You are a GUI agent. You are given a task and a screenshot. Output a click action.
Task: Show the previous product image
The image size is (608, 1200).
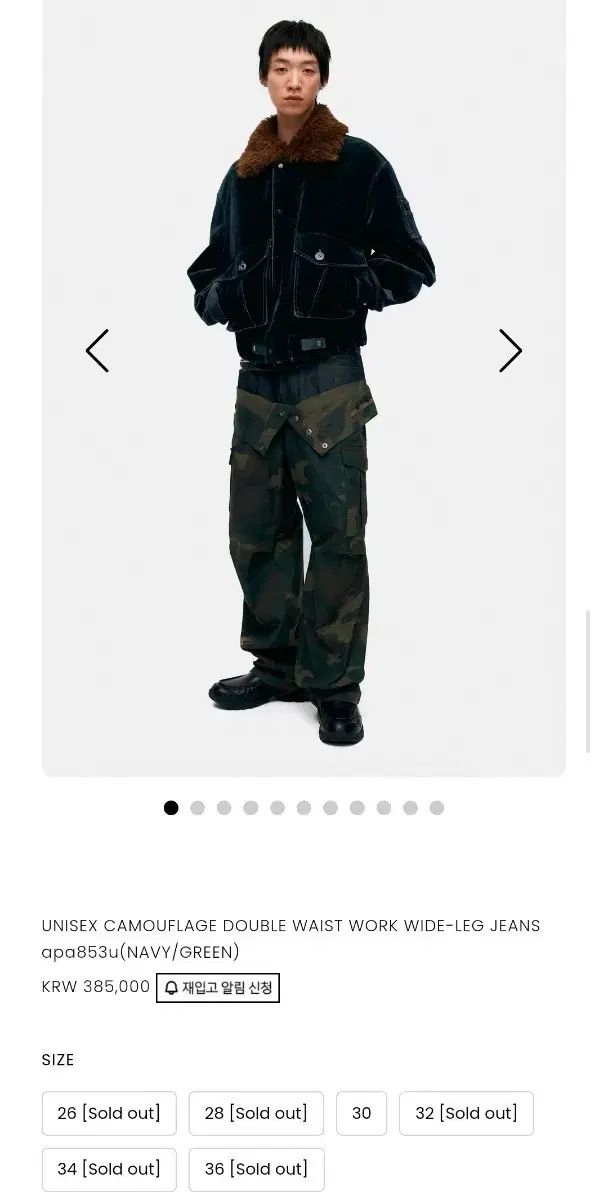click(97, 351)
